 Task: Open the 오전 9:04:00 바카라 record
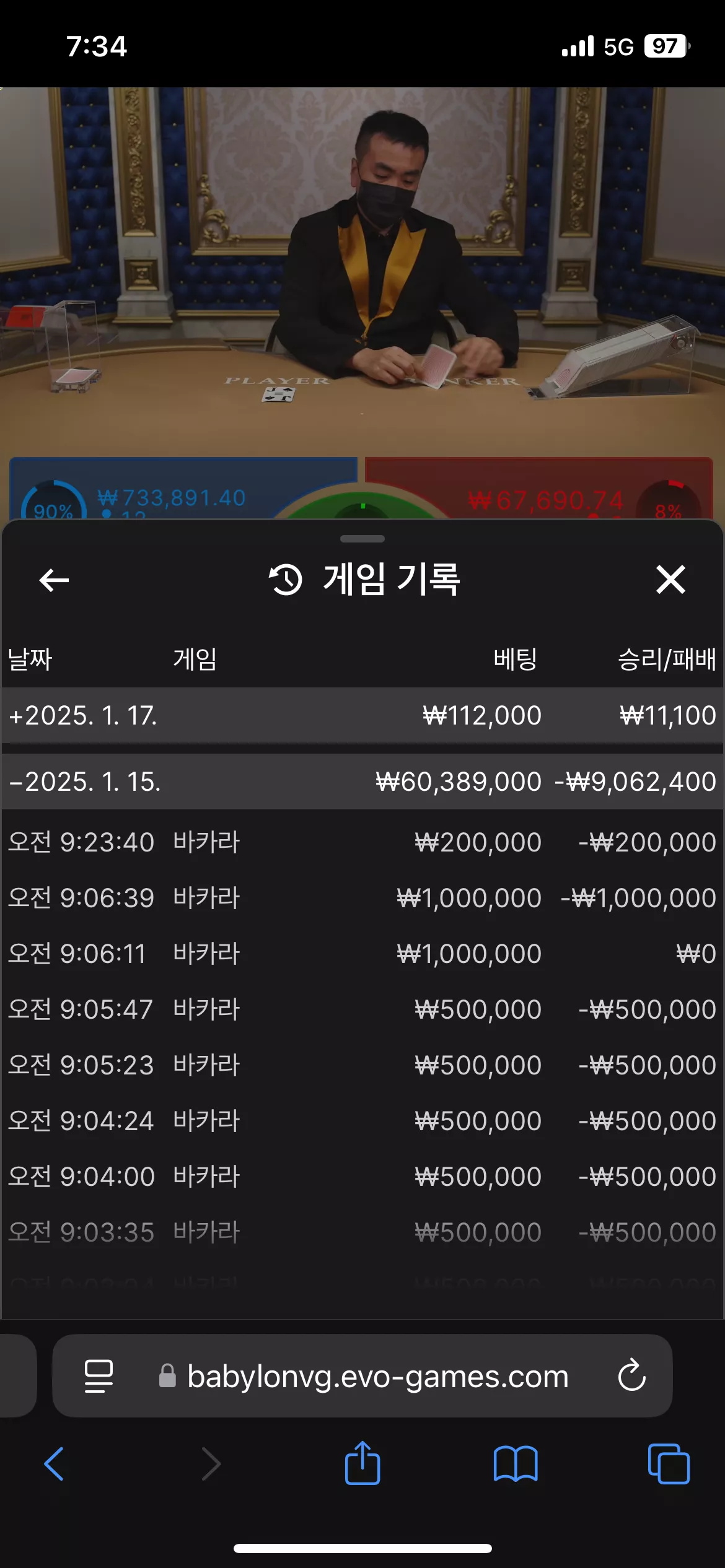362,1177
